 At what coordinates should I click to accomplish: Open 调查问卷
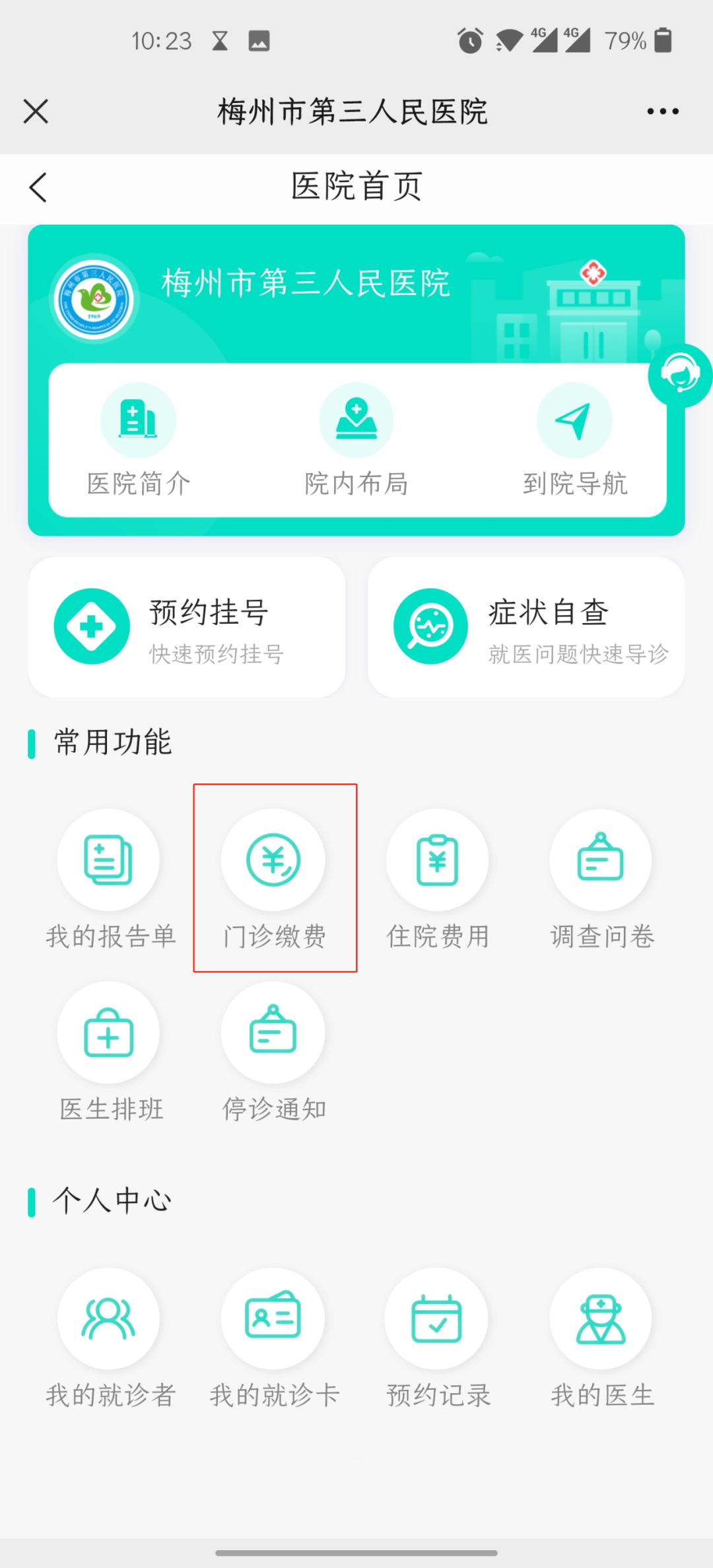pyautogui.click(x=601, y=878)
